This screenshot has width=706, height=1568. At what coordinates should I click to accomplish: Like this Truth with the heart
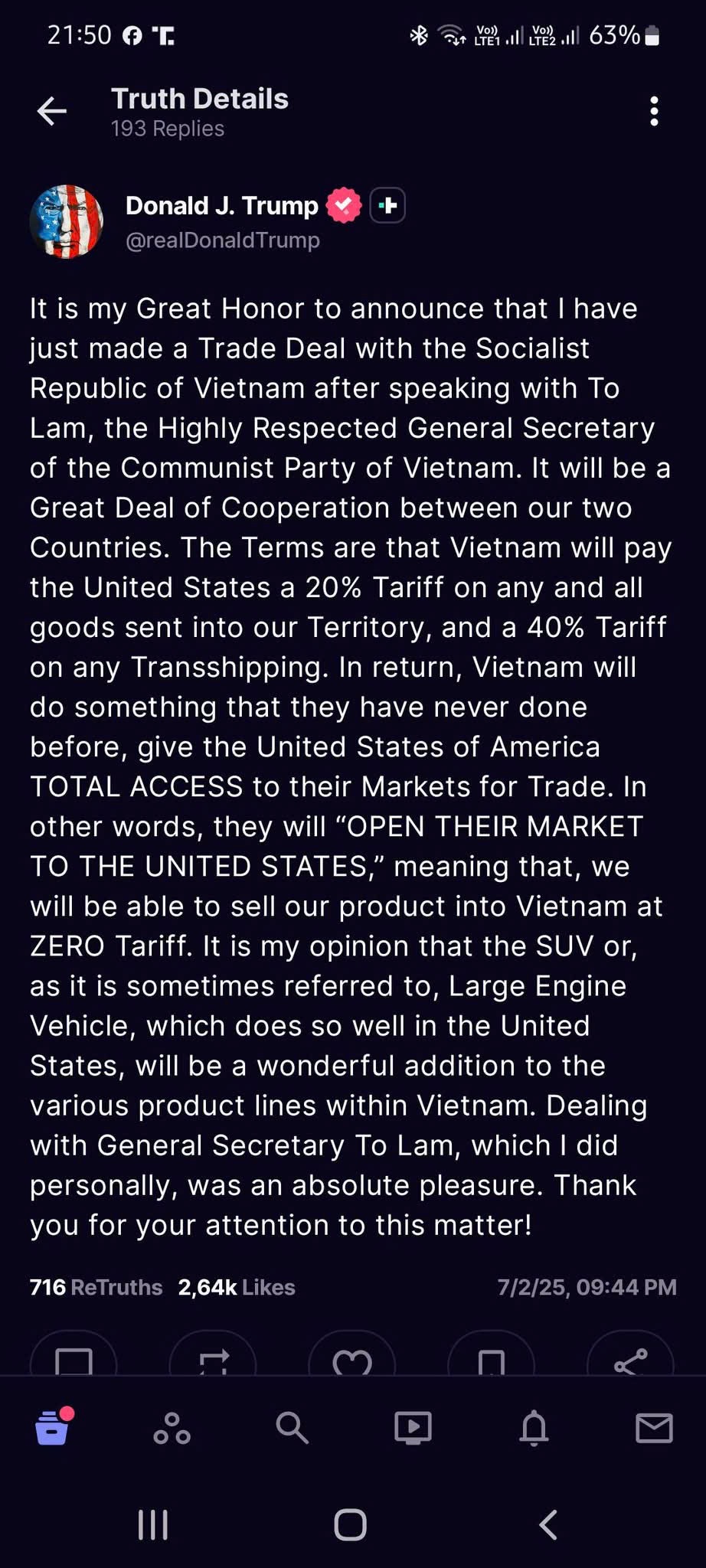(x=352, y=1361)
